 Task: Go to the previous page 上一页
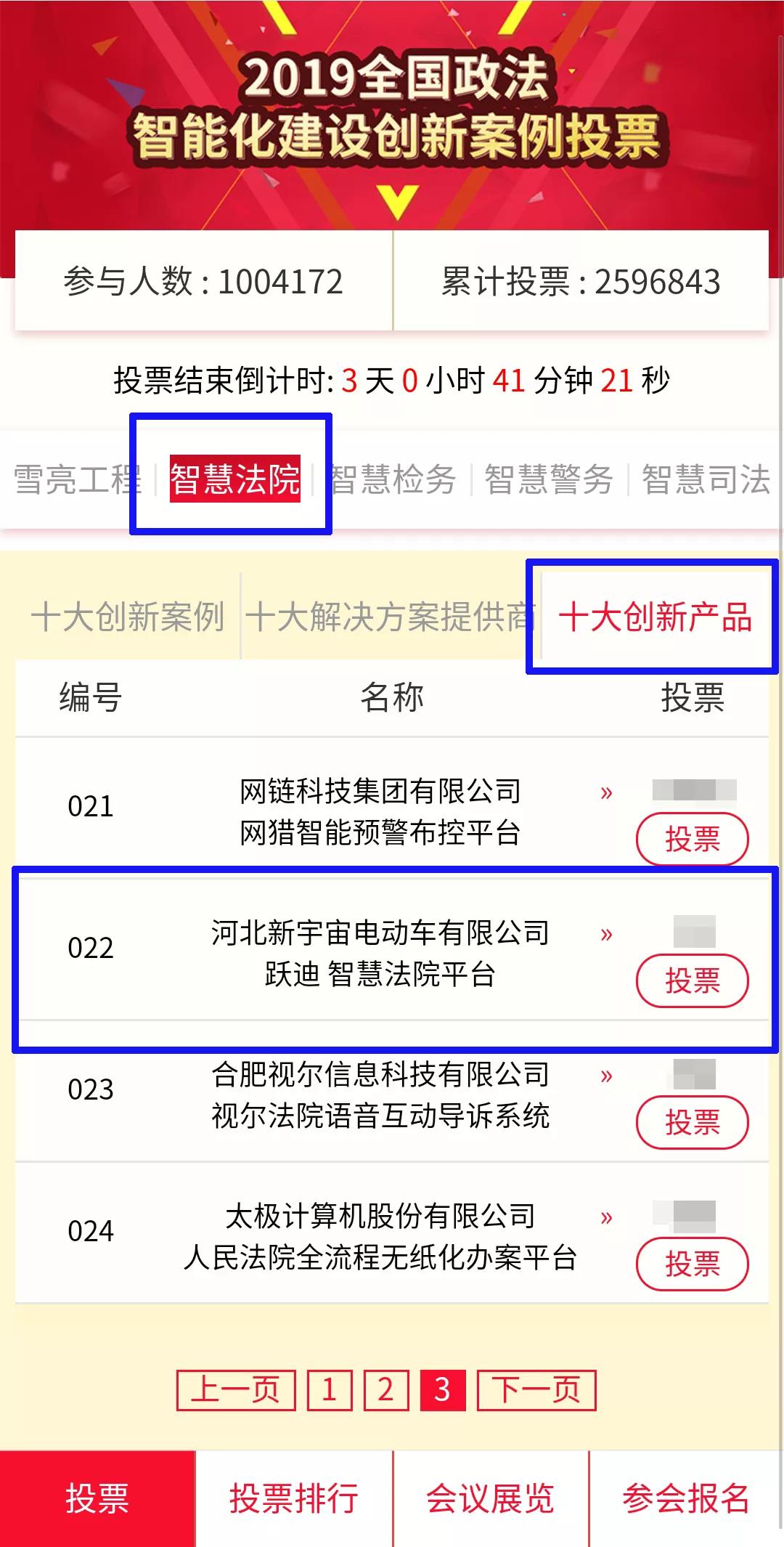pos(236,1390)
